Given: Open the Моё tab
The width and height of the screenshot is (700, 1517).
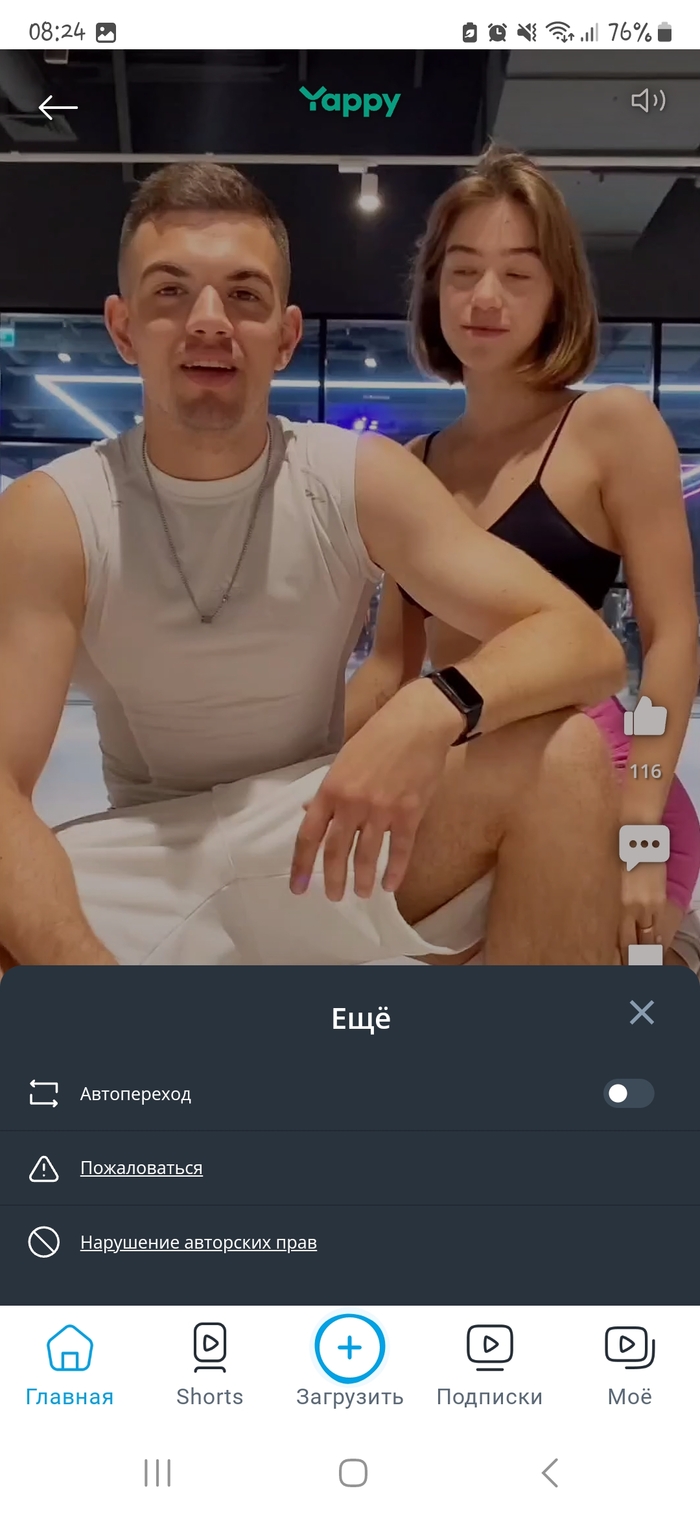Looking at the screenshot, I should tap(629, 1365).
